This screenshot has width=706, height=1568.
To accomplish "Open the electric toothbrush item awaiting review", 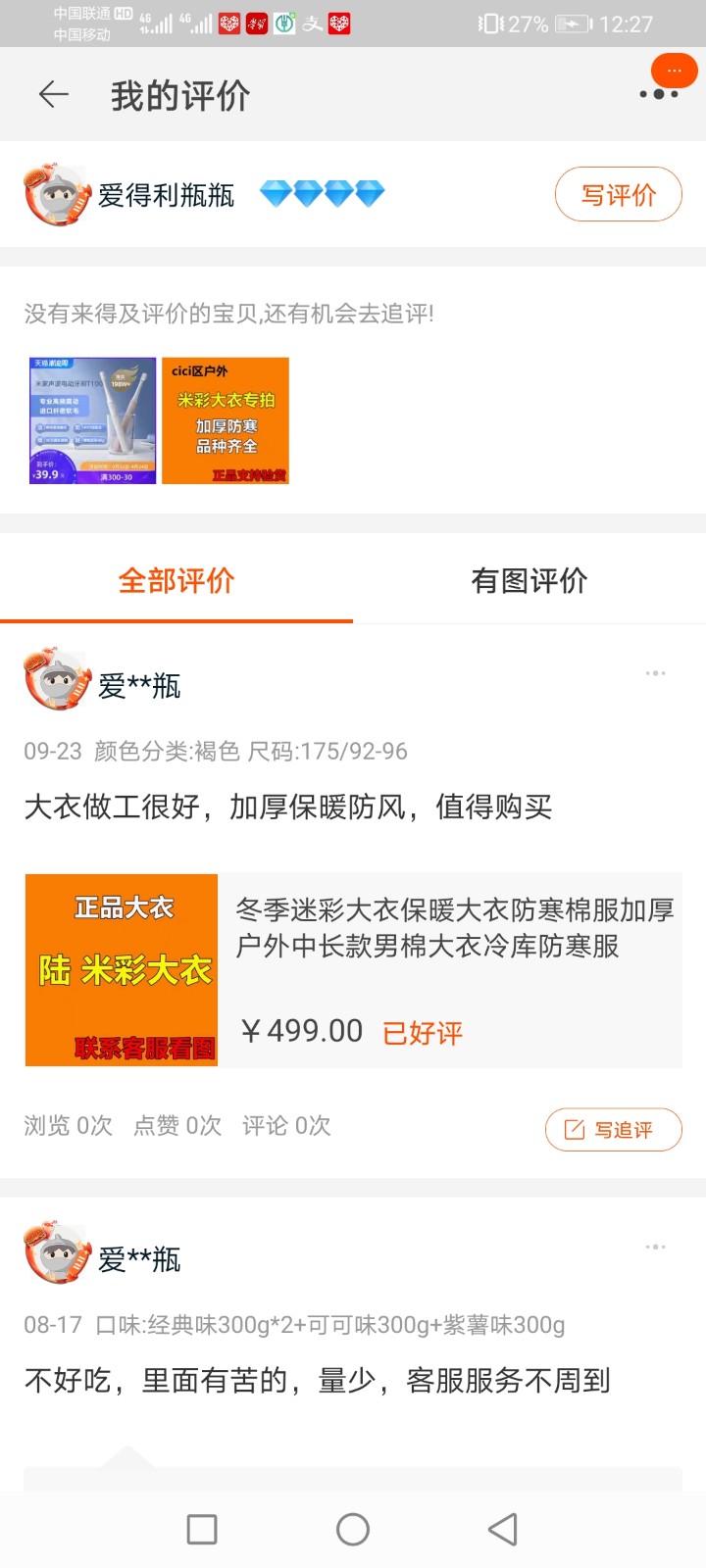I will (93, 420).
